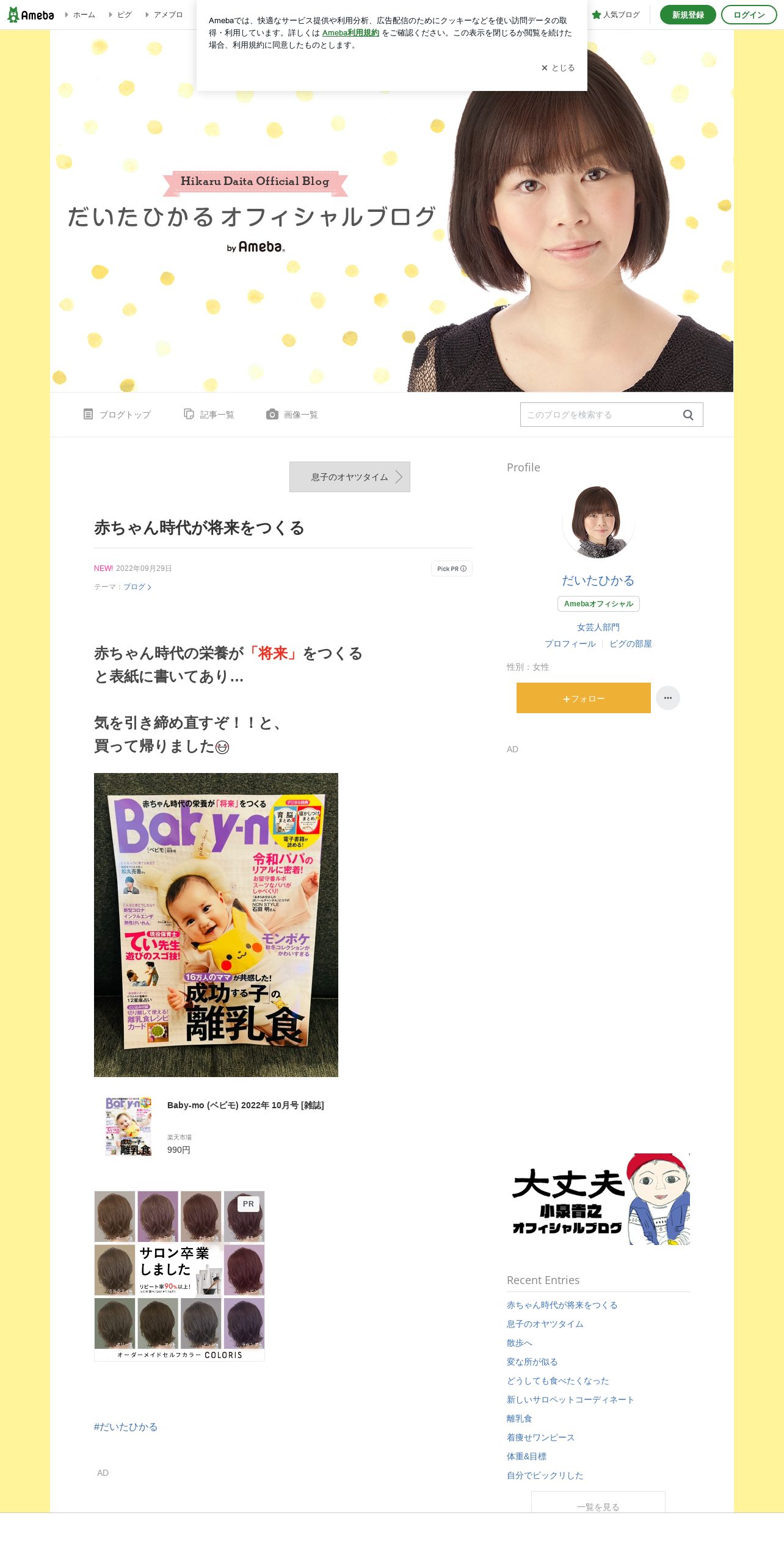Open the Ameba利用規約 link
This screenshot has width=784, height=1568.
pyautogui.click(x=350, y=33)
